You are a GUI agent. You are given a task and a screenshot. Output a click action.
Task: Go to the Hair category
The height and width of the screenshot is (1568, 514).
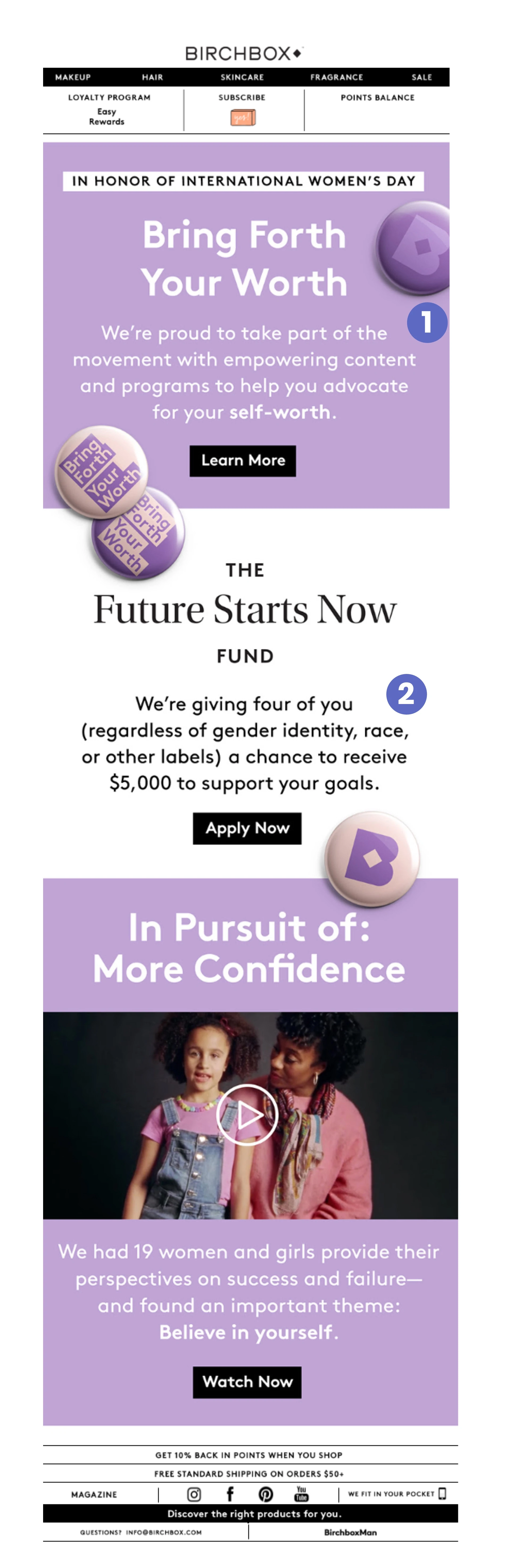(x=152, y=77)
